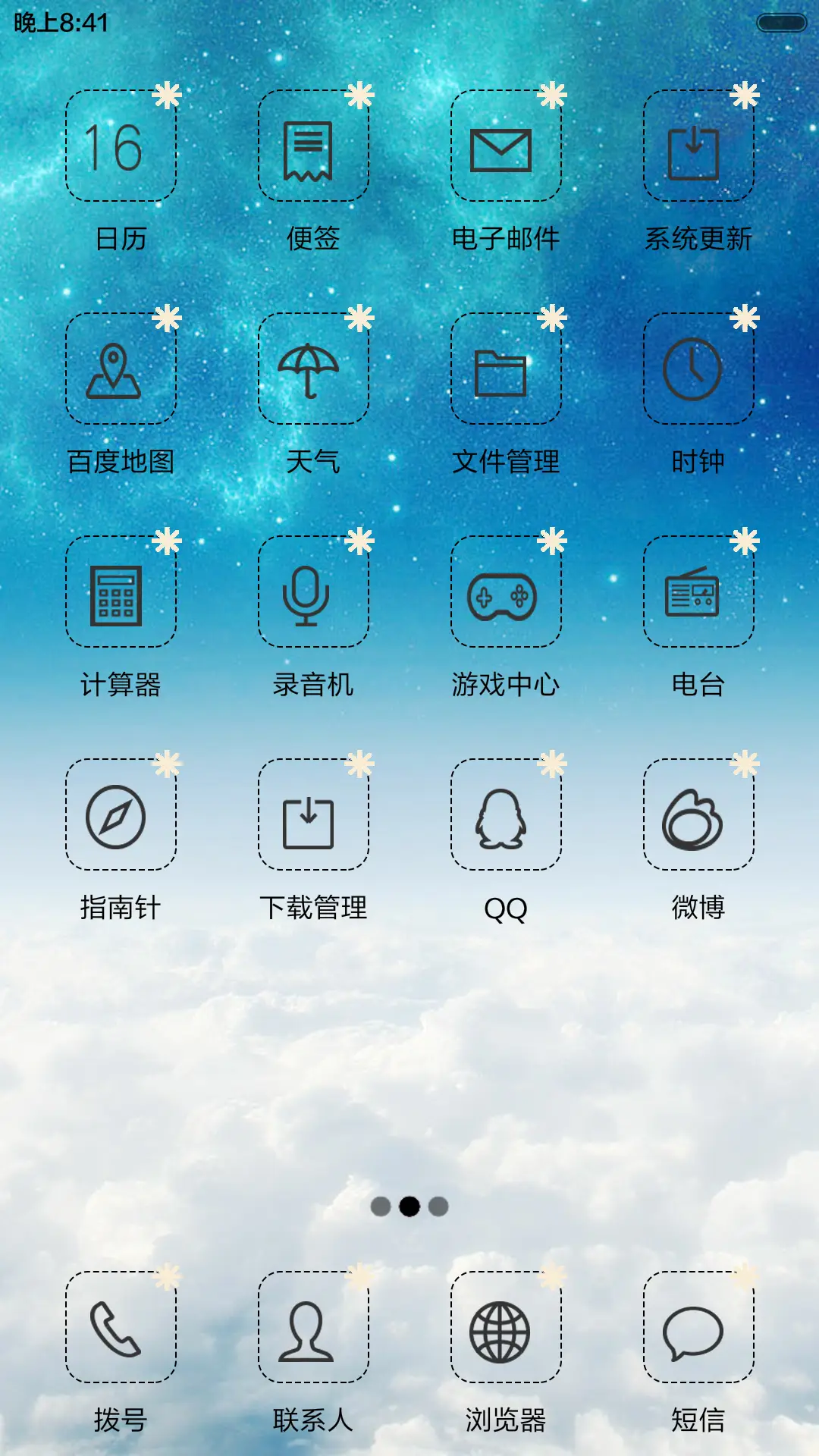Launch the QQ messaging app

(504, 816)
